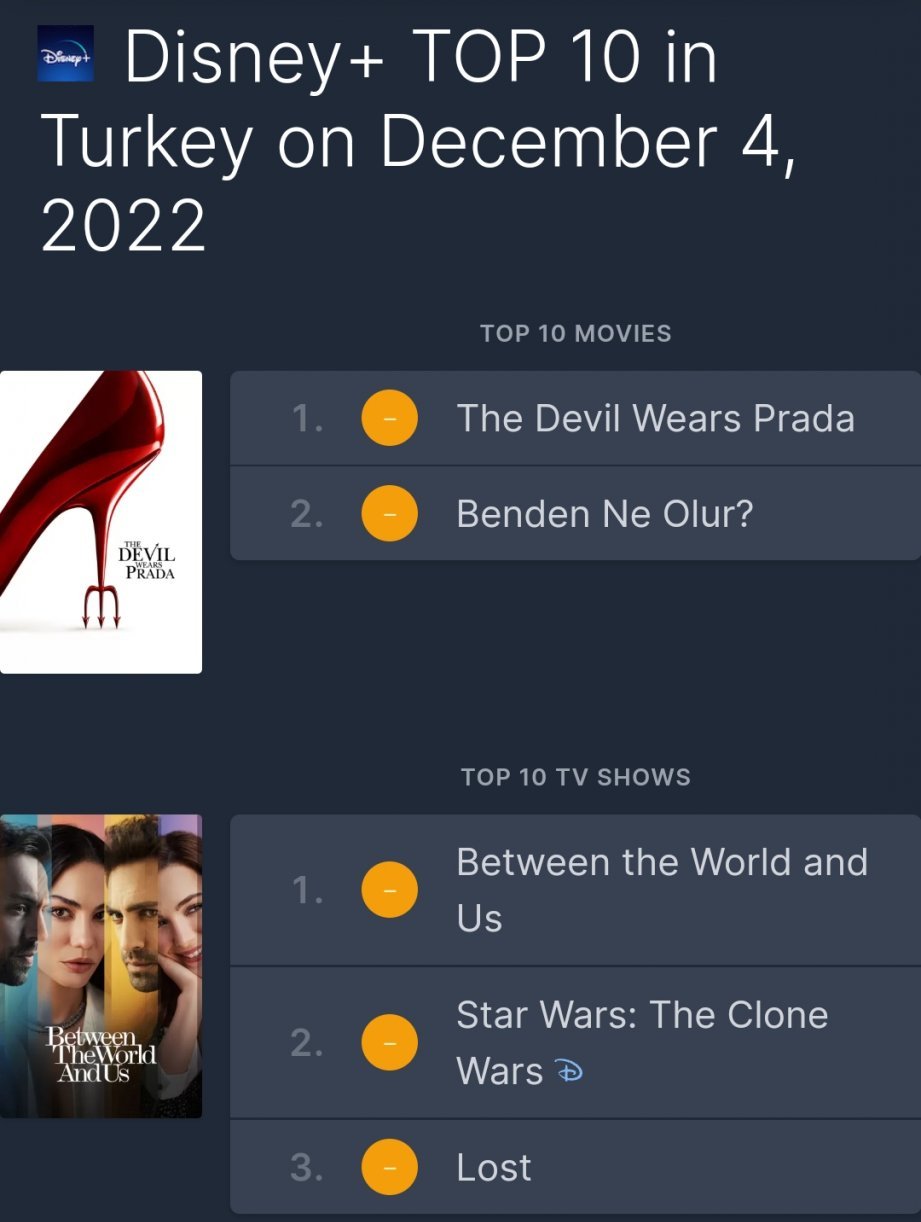921x1222 pixels.
Task: Open the Lost TV show entry
Action: pyautogui.click(x=494, y=1167)
